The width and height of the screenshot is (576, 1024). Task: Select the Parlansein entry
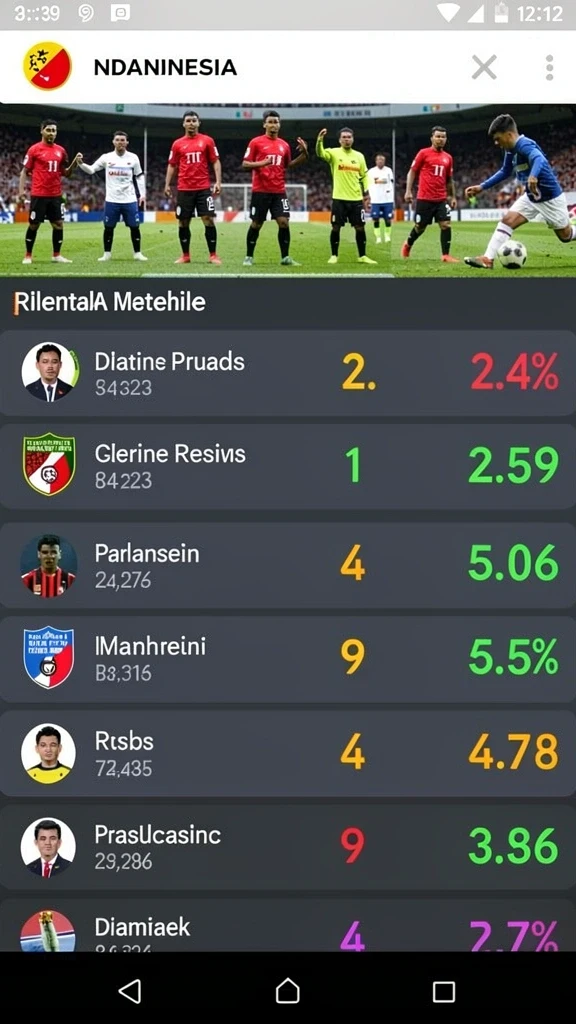(288, 566)
